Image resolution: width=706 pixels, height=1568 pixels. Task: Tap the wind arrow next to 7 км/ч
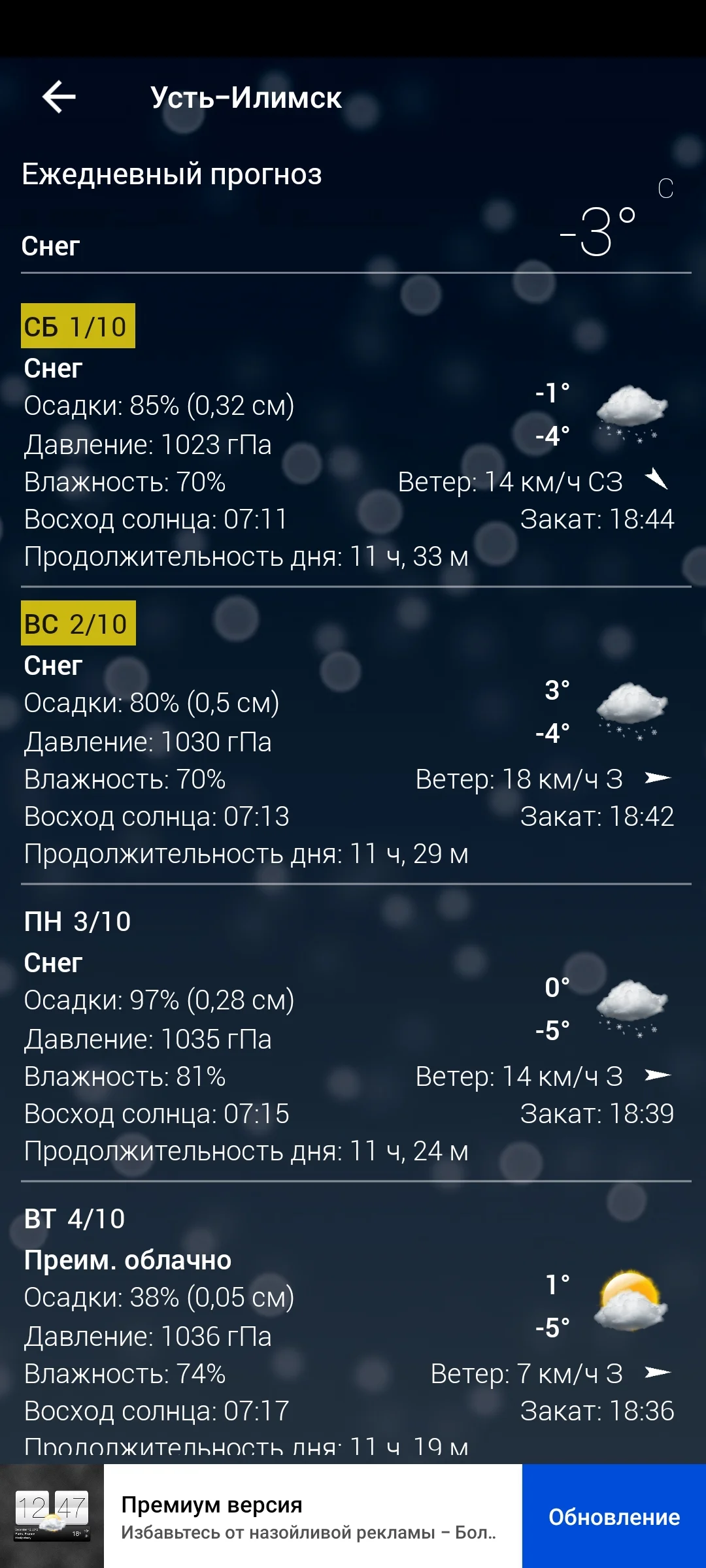657,1373
